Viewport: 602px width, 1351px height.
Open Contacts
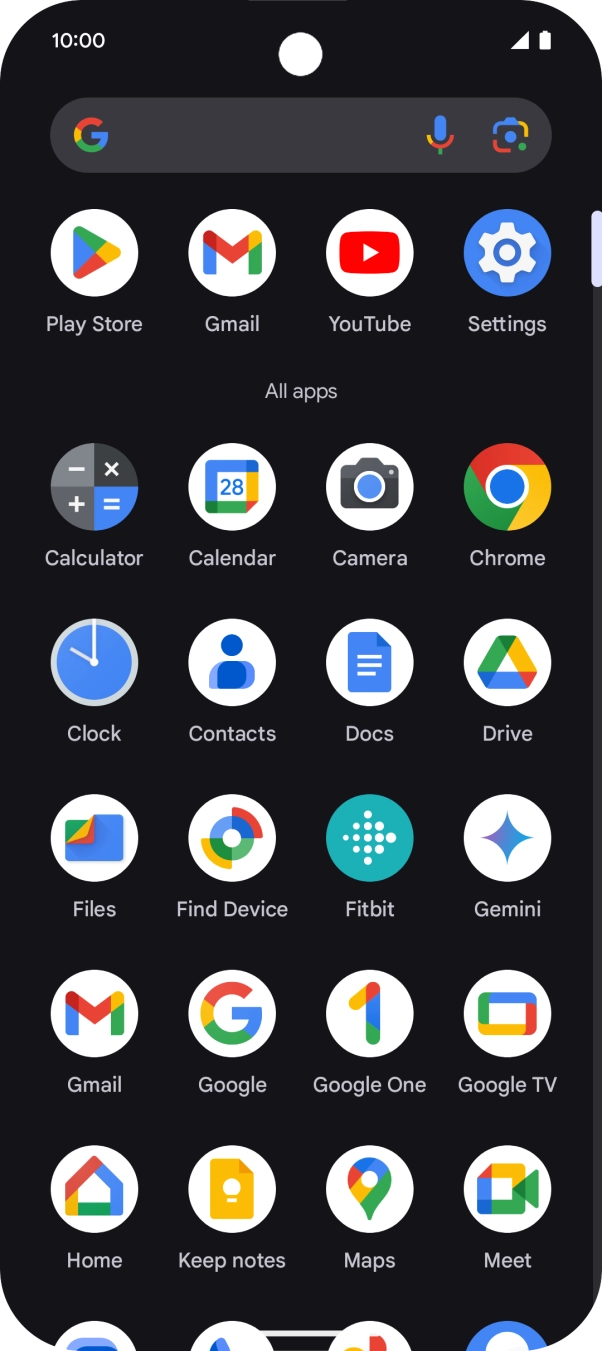232,662
